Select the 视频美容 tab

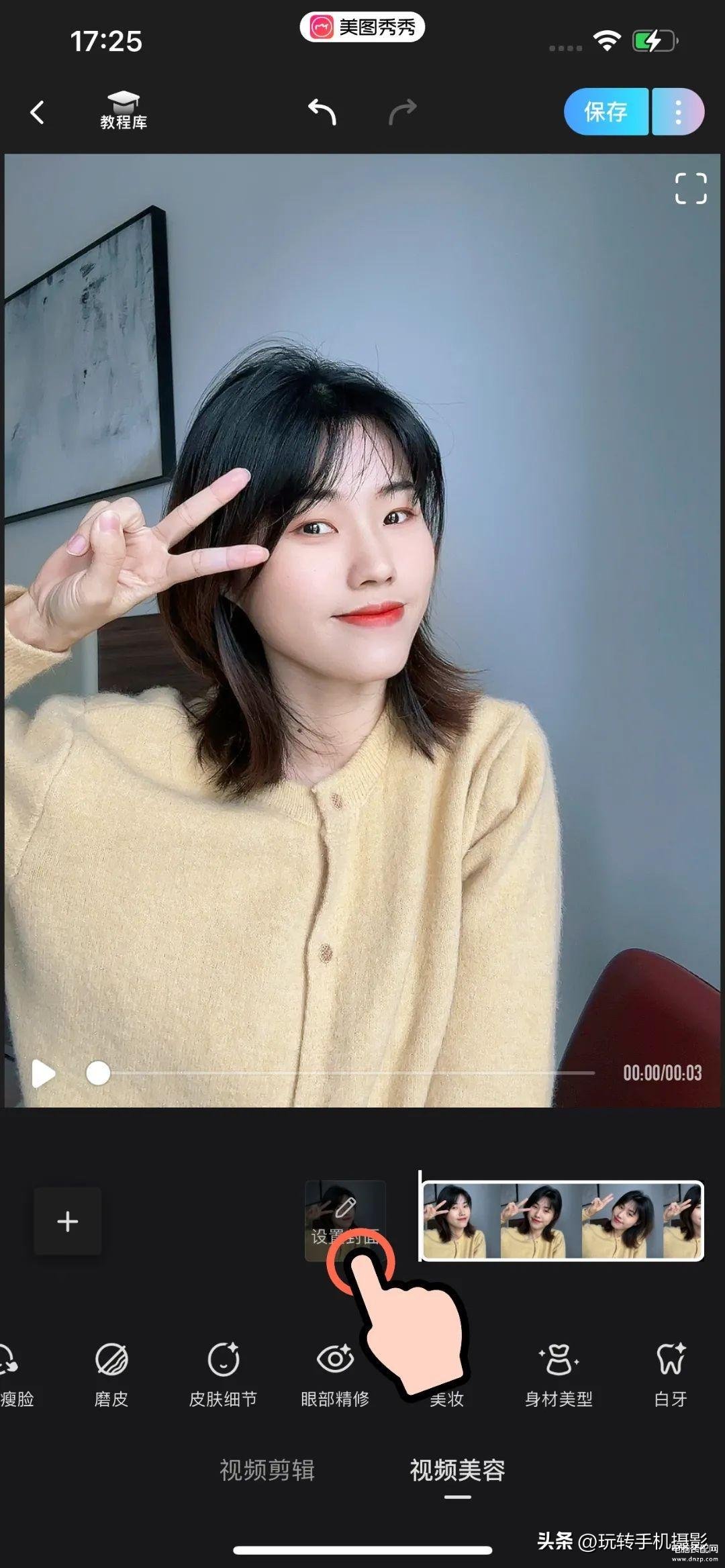click(x=457, y=1470)
